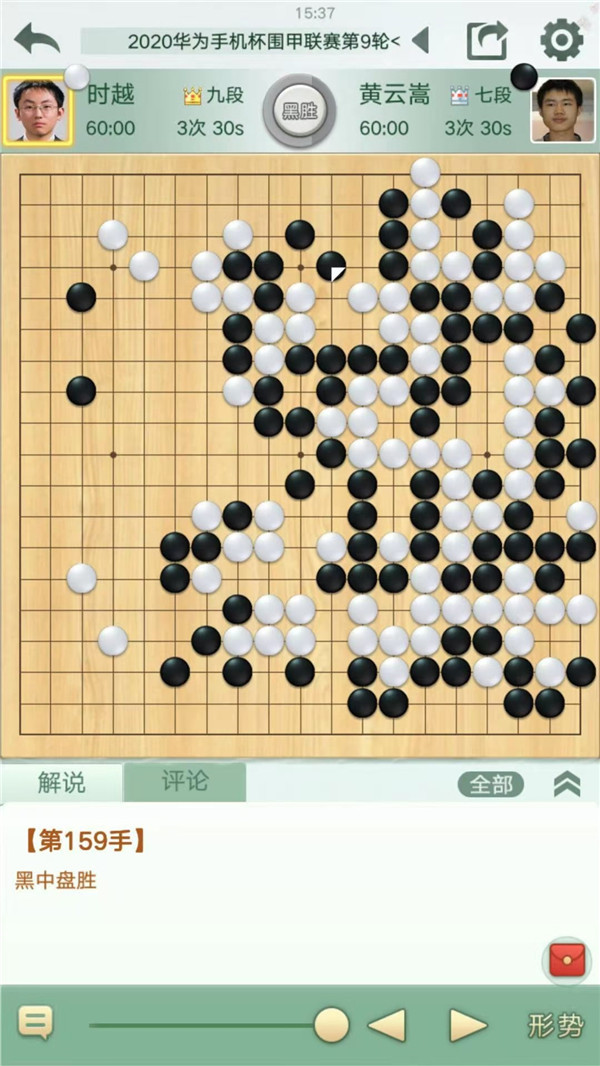The image size is (600, 1066).
Task: Tap the 黑胜 result button
Action: 293,111
